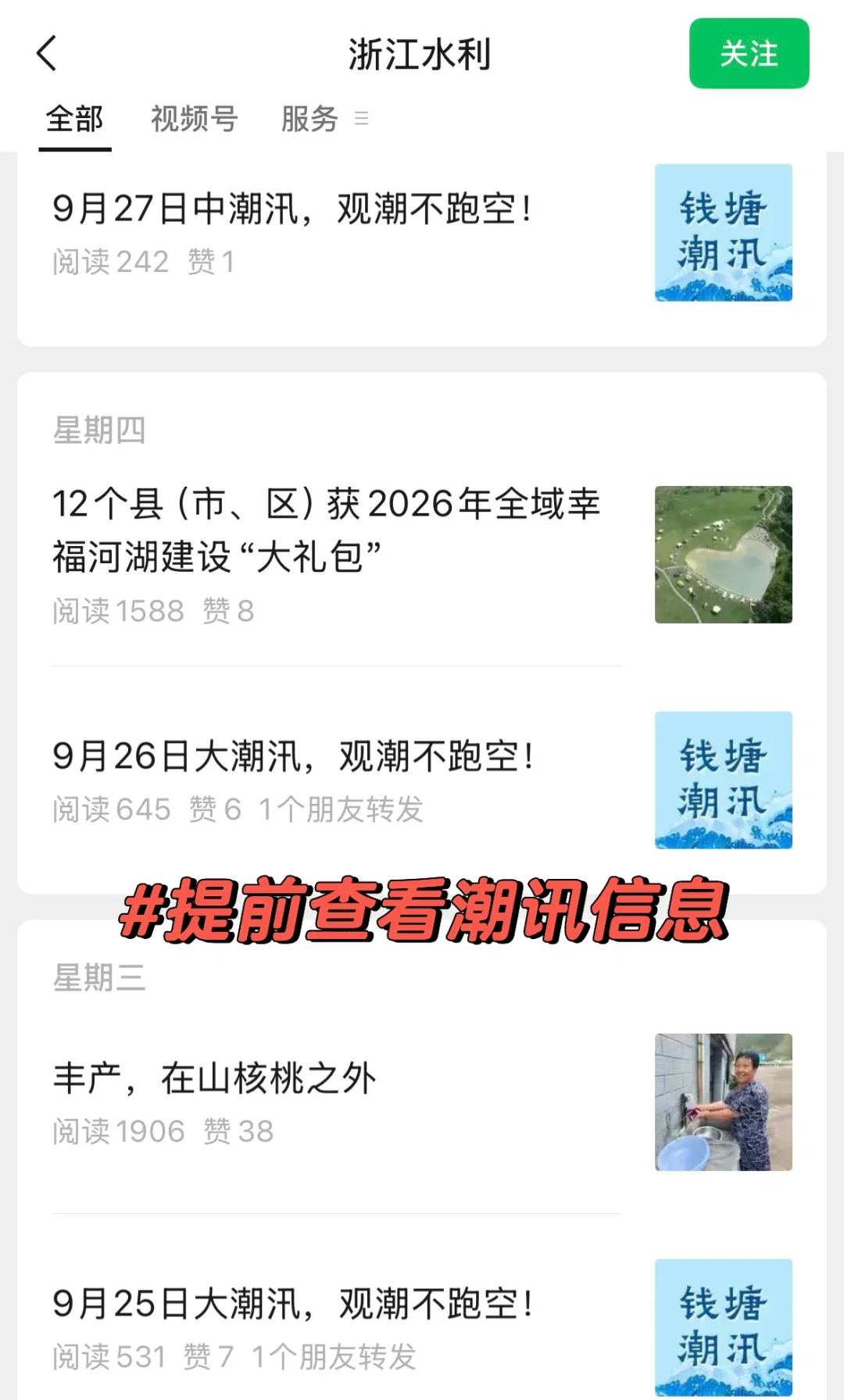Open the 9月25日大潮汛 article
The width and height of the screenshot is (844, 1400).
294,1304
